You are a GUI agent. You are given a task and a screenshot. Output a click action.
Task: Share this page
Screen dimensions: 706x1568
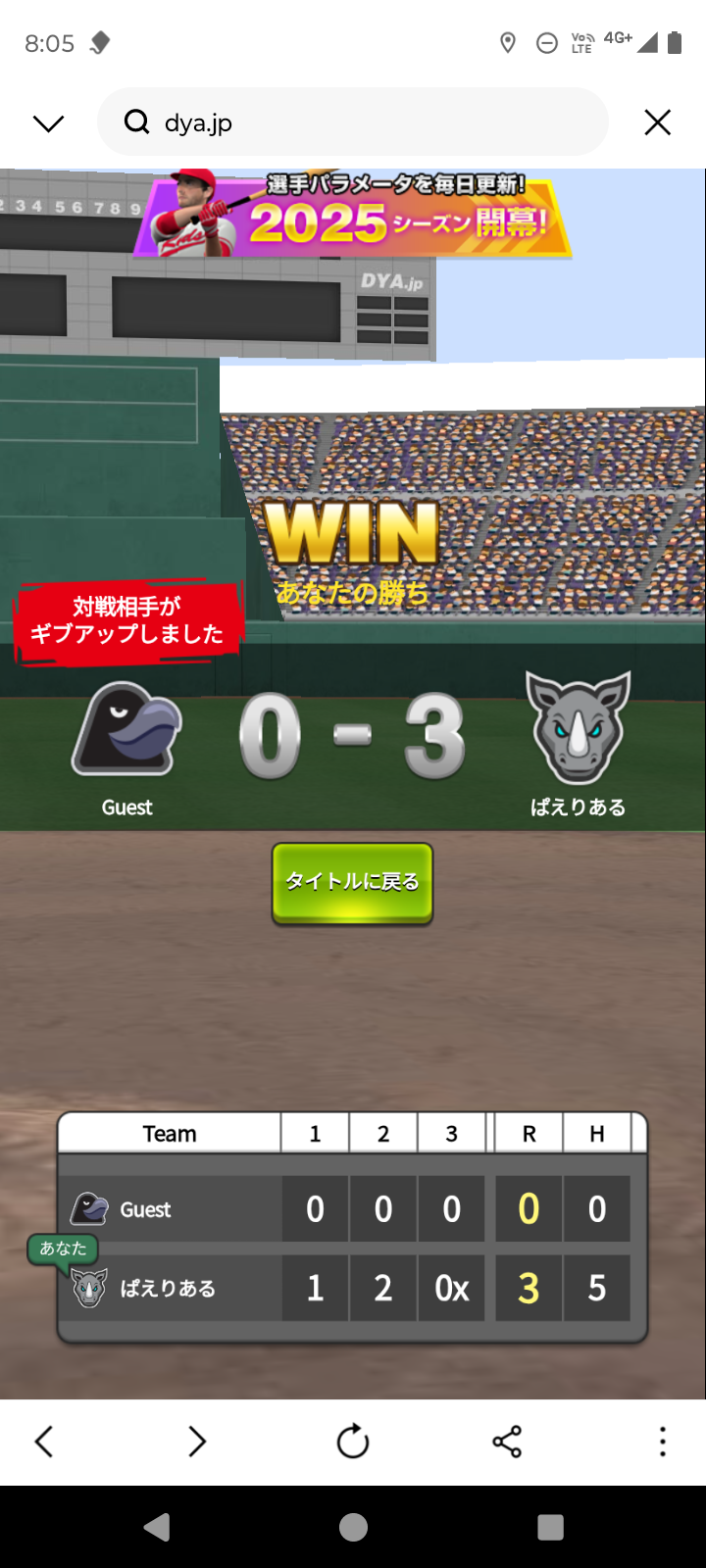point(507,1442)
